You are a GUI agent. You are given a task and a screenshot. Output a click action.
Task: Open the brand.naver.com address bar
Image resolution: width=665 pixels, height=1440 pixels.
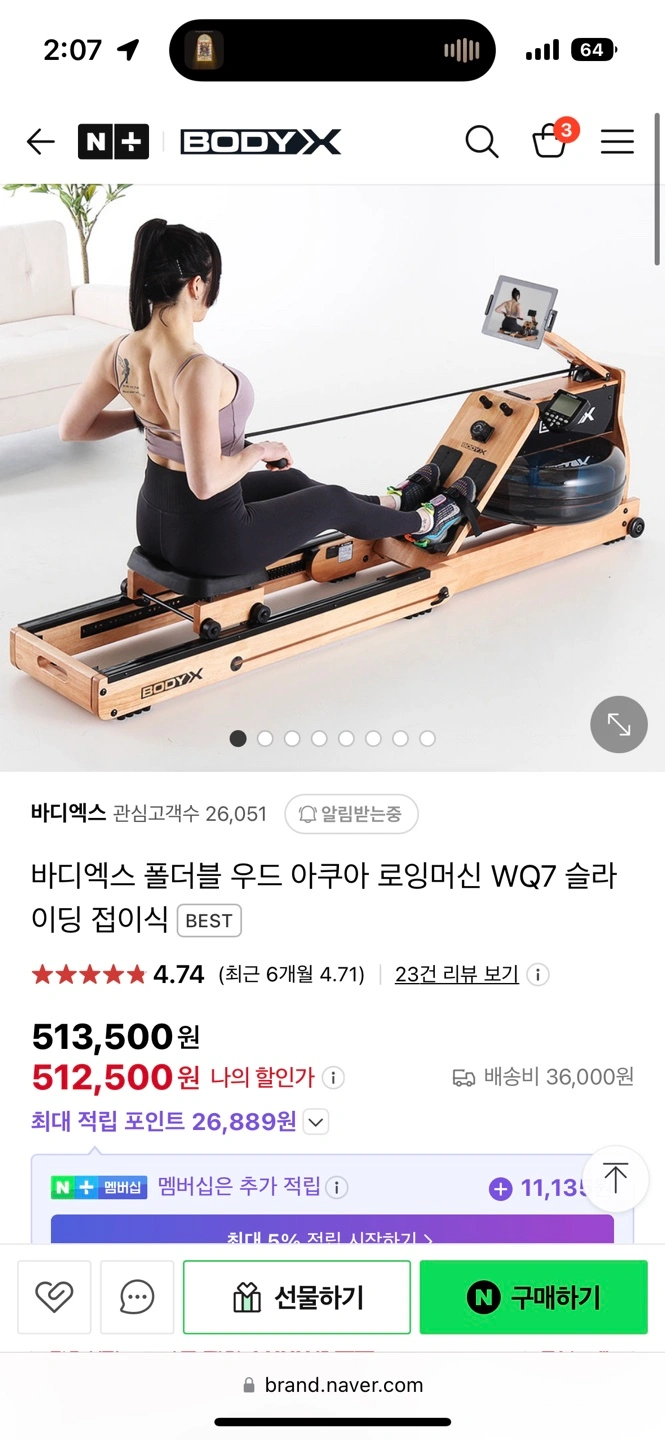333,1385
